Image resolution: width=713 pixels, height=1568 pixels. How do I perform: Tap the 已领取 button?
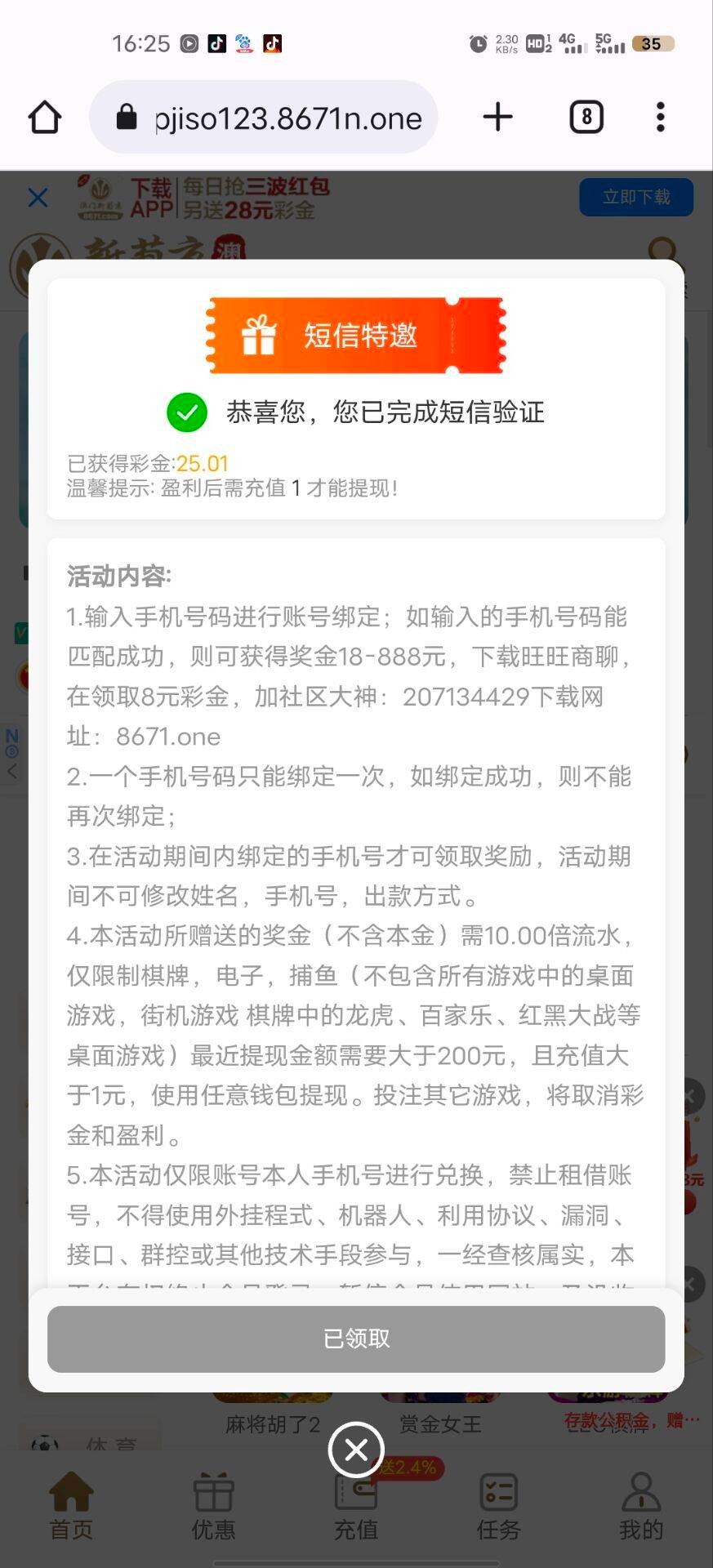tap(356, 1339)
